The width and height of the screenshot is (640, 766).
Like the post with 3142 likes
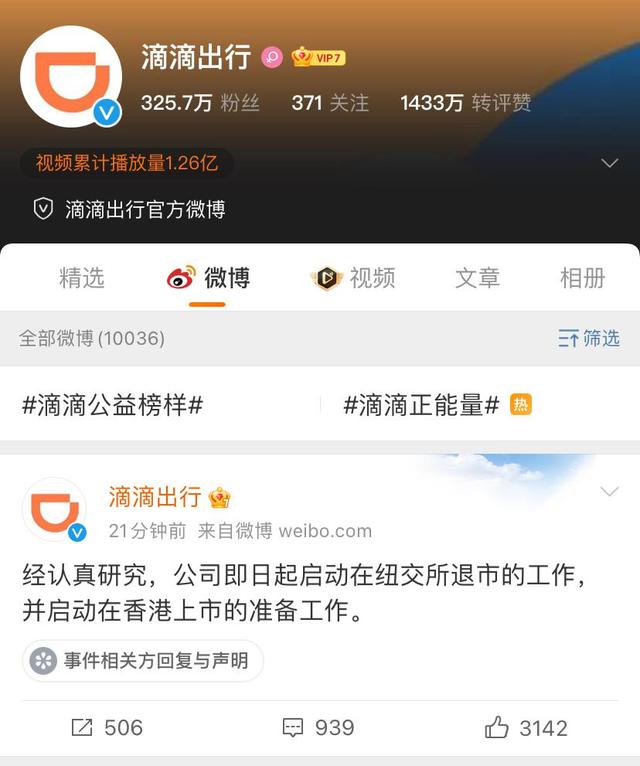tap(526, 727)
